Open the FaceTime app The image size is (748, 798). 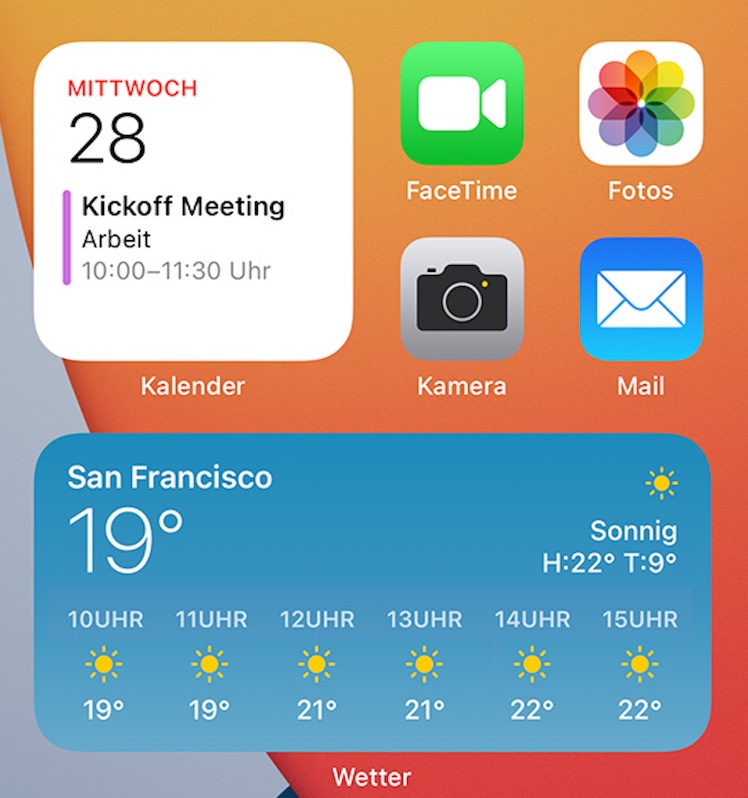point(462,103)
